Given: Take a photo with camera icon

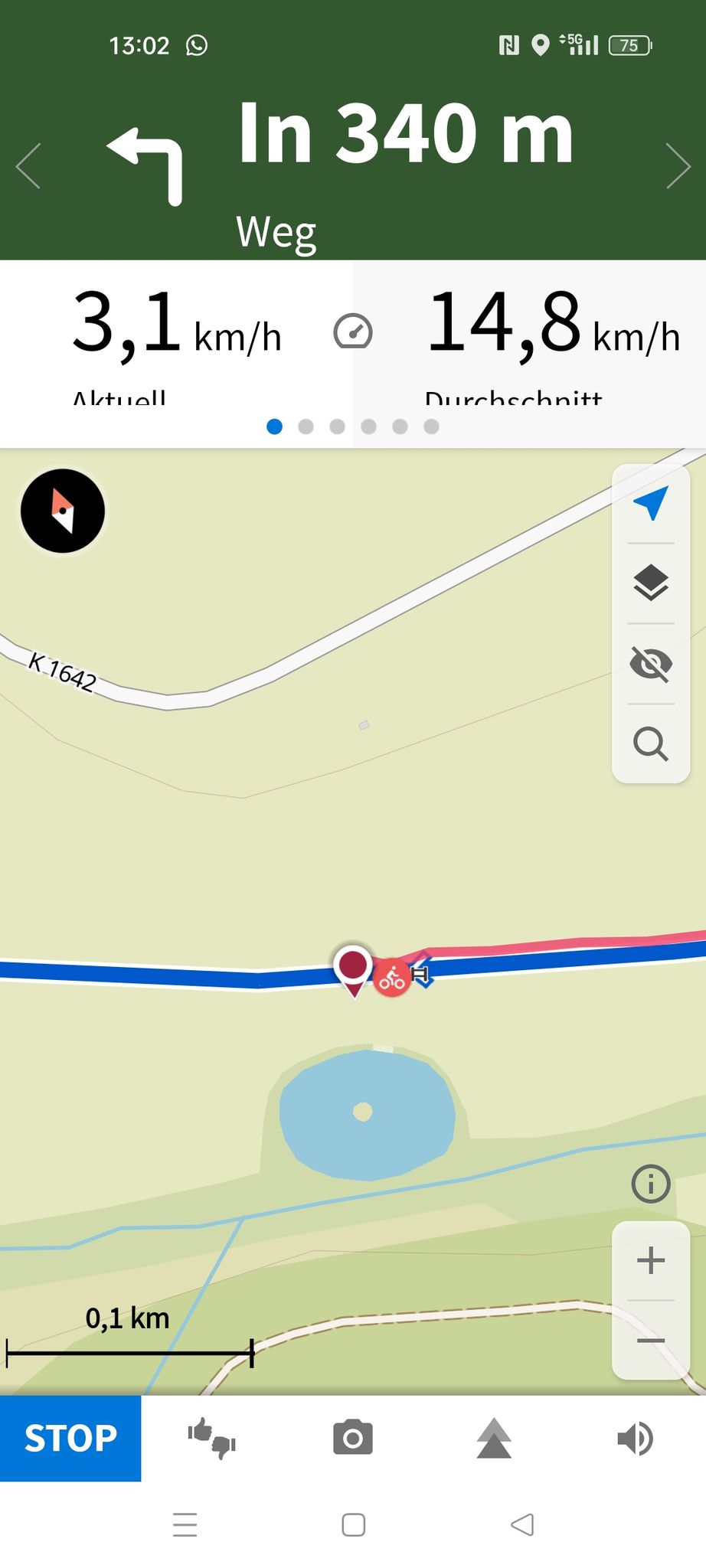Looking at the screenshot, I should [353, 1438].
